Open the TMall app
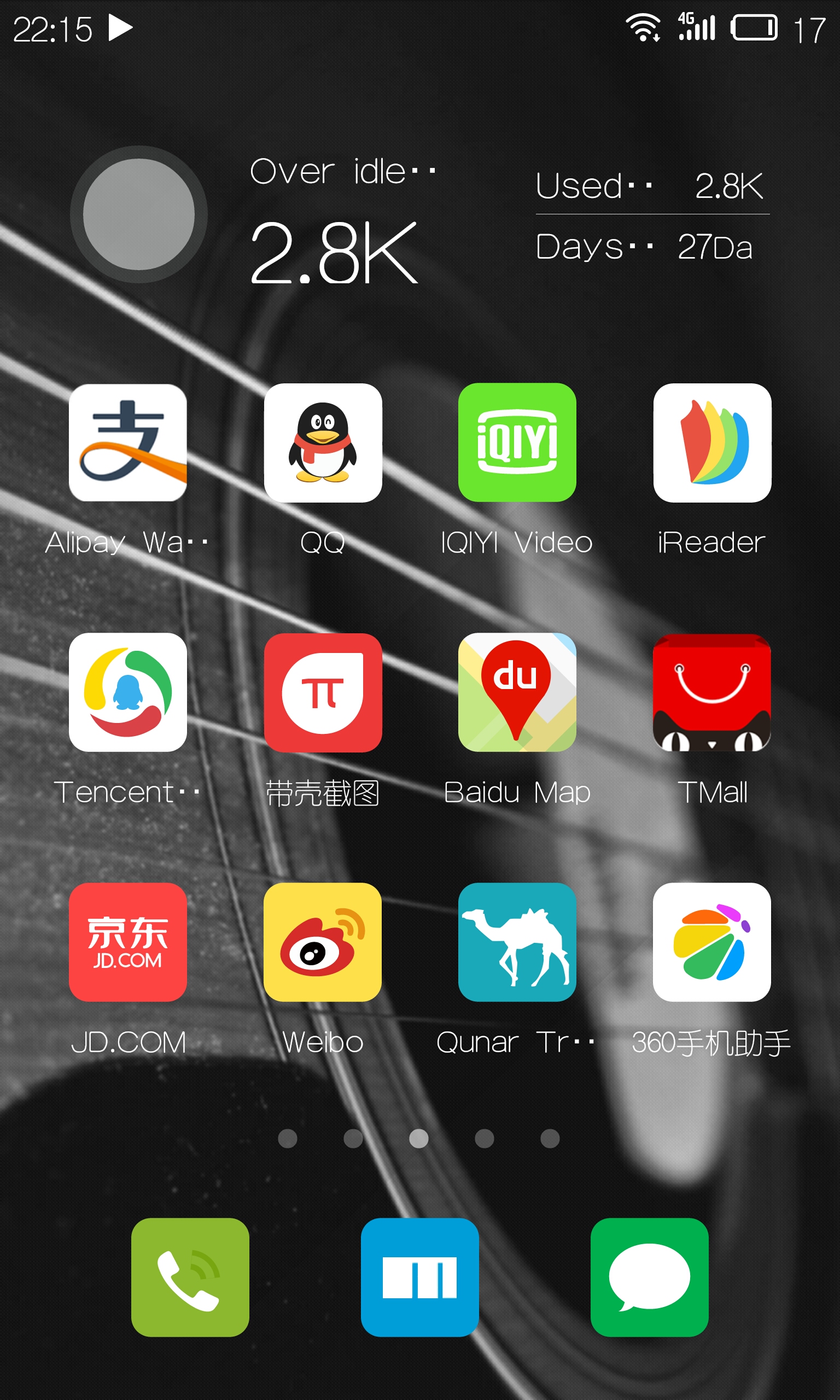The image size is (840, 1400). (712, 692)
